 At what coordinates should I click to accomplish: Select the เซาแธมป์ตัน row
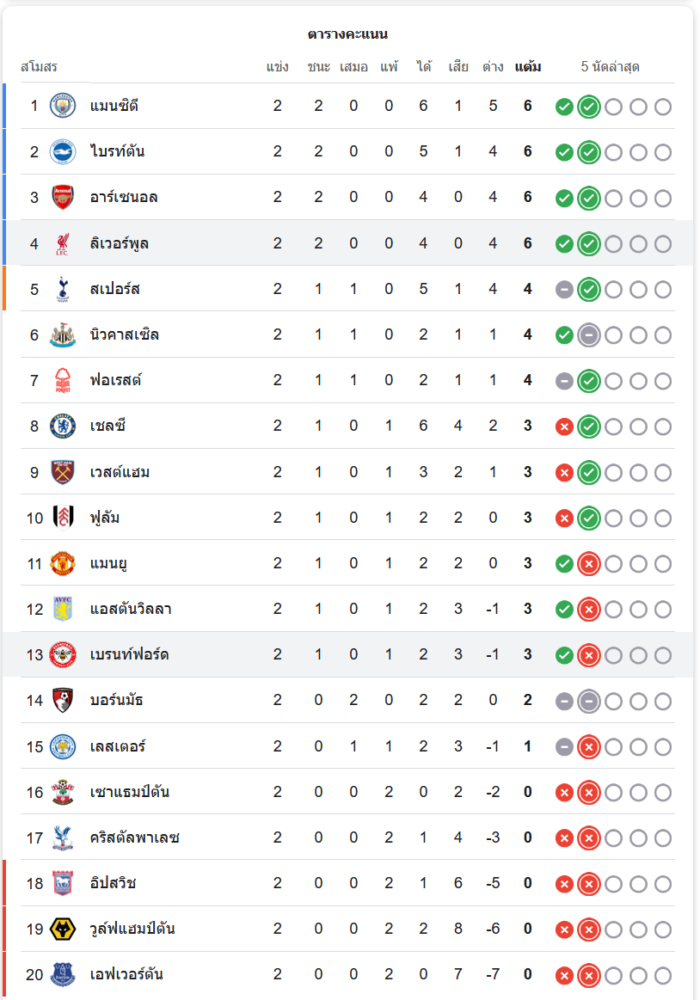[129, 791]
